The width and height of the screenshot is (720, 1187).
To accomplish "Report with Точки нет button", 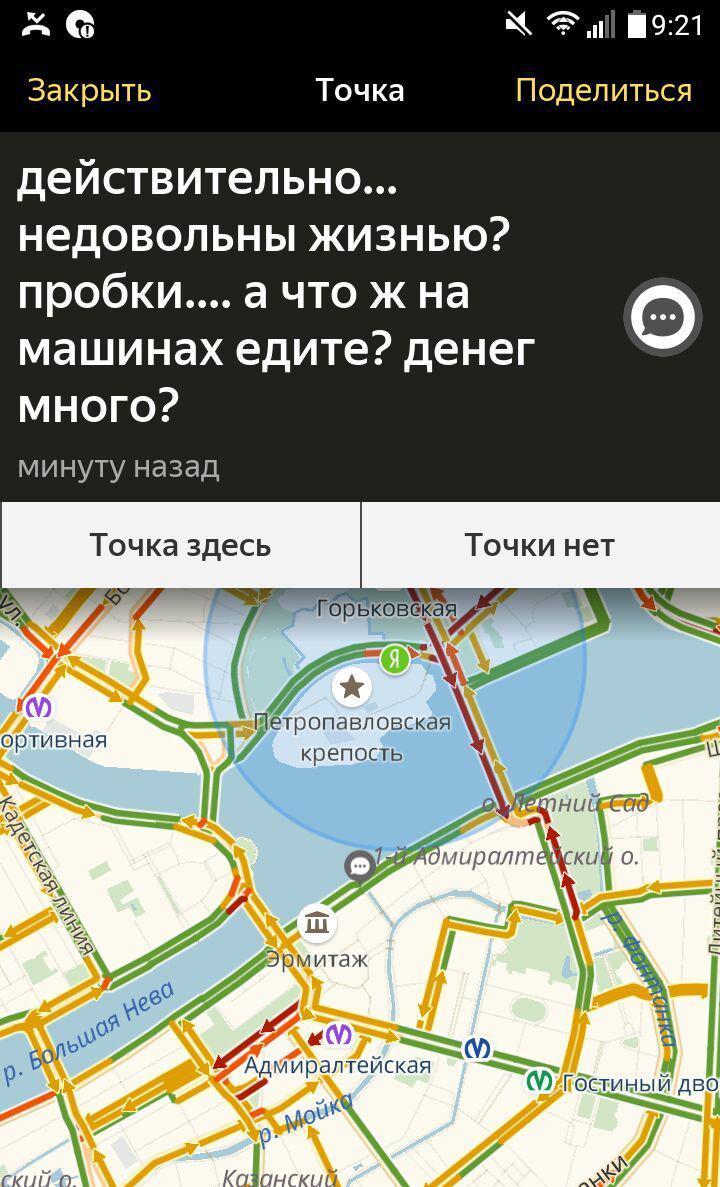I will [x=539, y=545].
